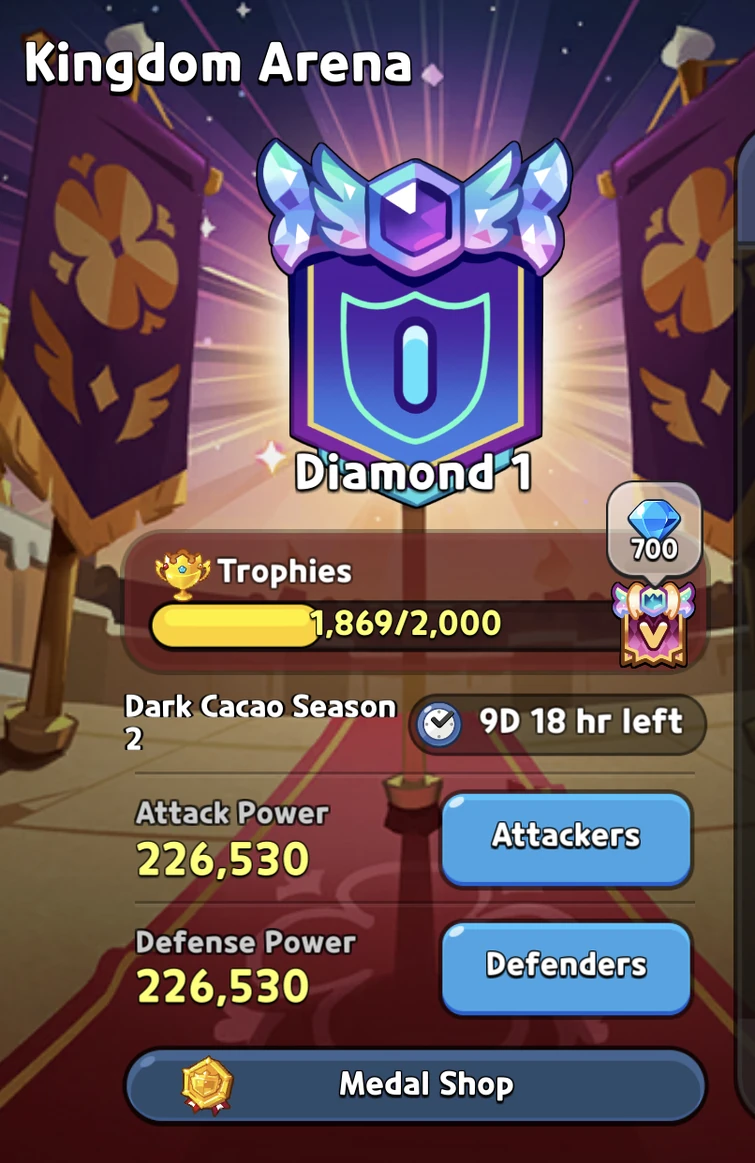755x1163 pixels.
Task: Click the blue crystal showing 700 reward
Action: click(652, 527)
